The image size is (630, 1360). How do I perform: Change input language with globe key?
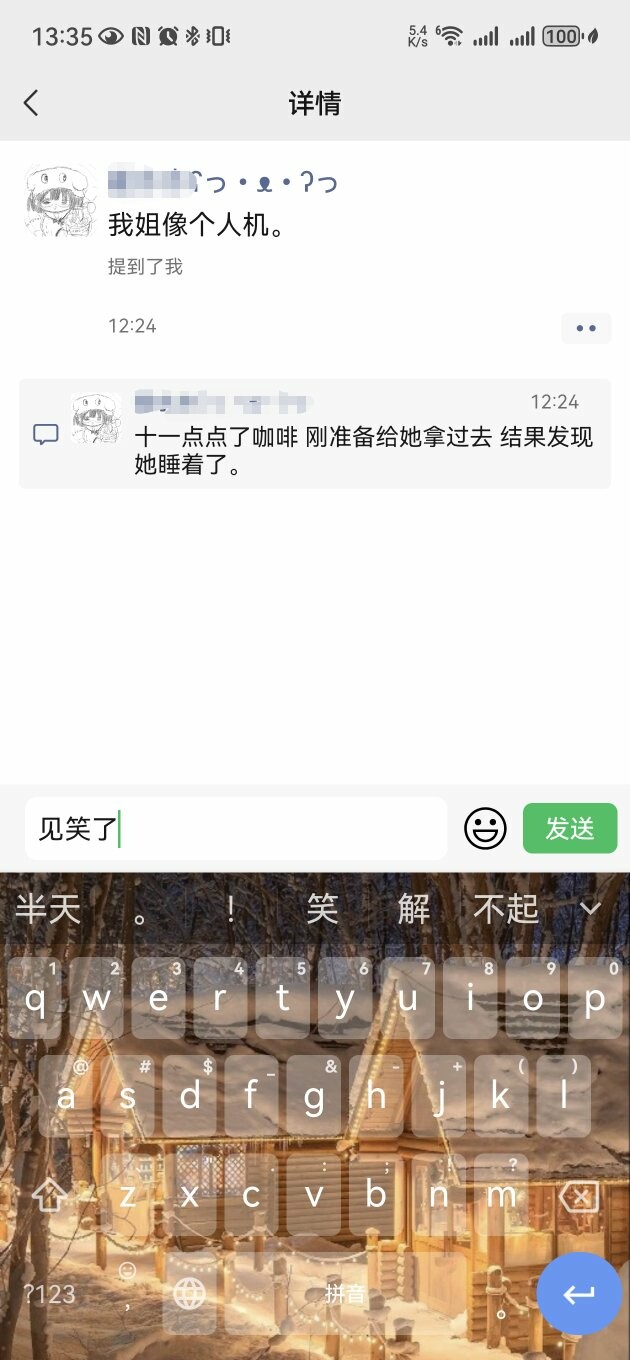tap(189, 1294)
